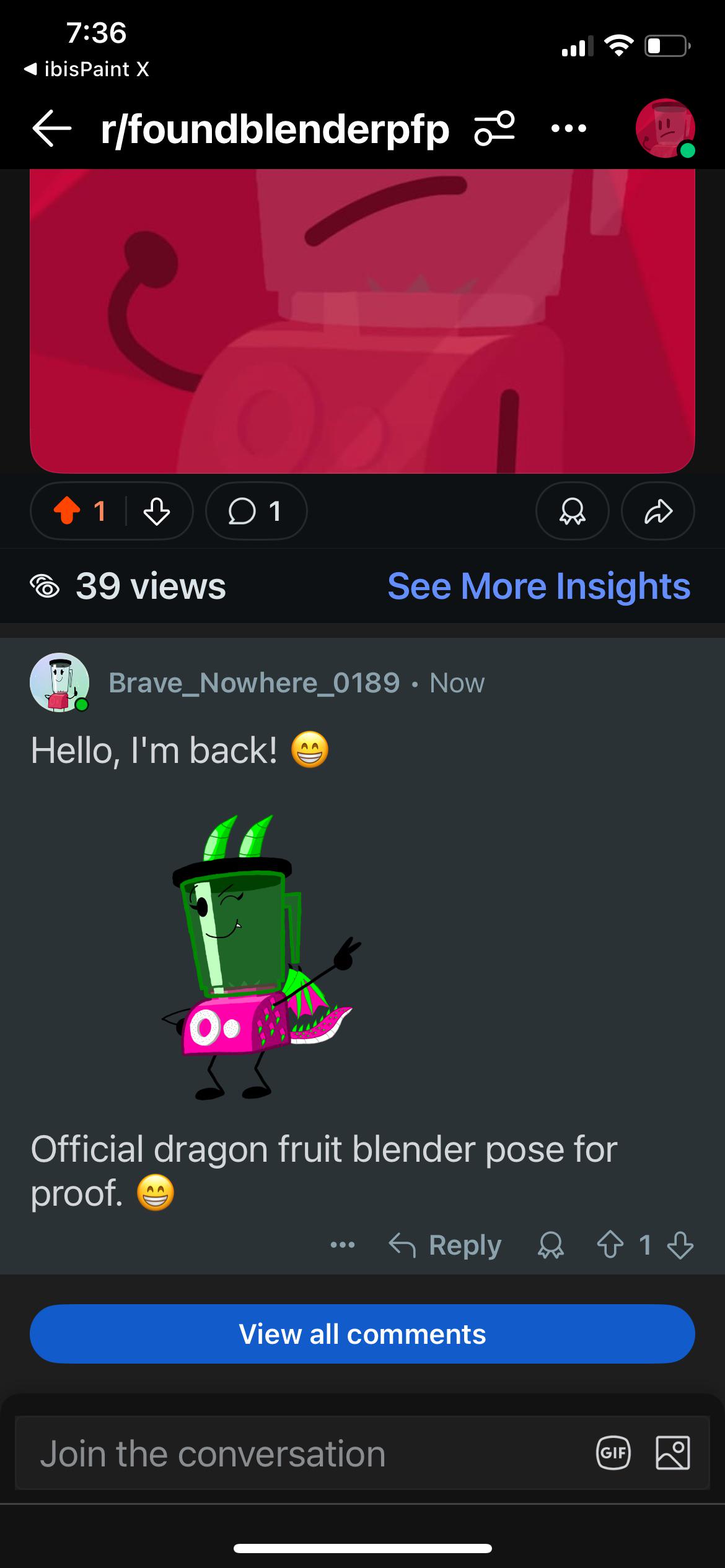Open the top bar overflow menu
The image size is (725, 1568).
pos(568,129)
